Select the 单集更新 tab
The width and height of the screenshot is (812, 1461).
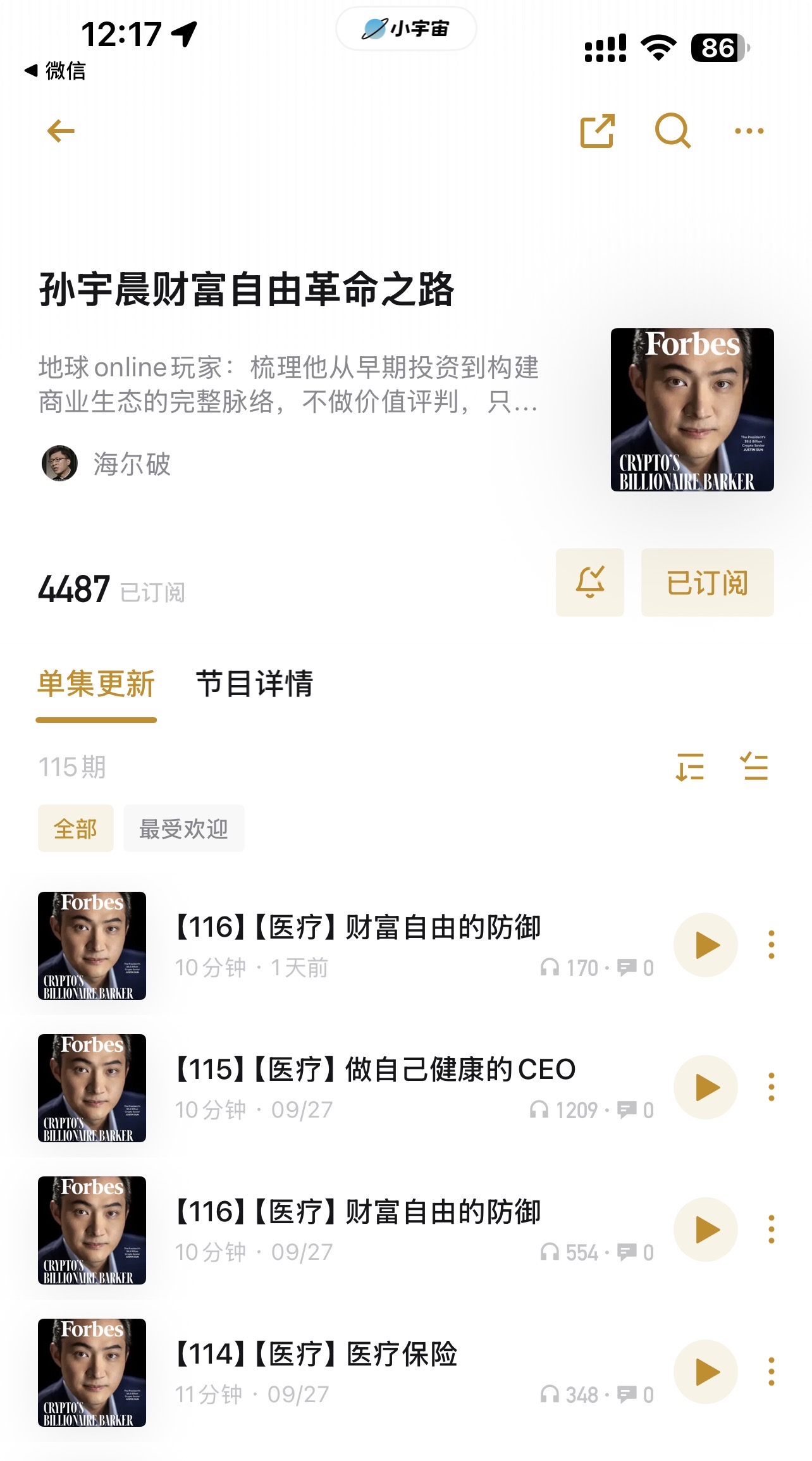click(96, 684)
